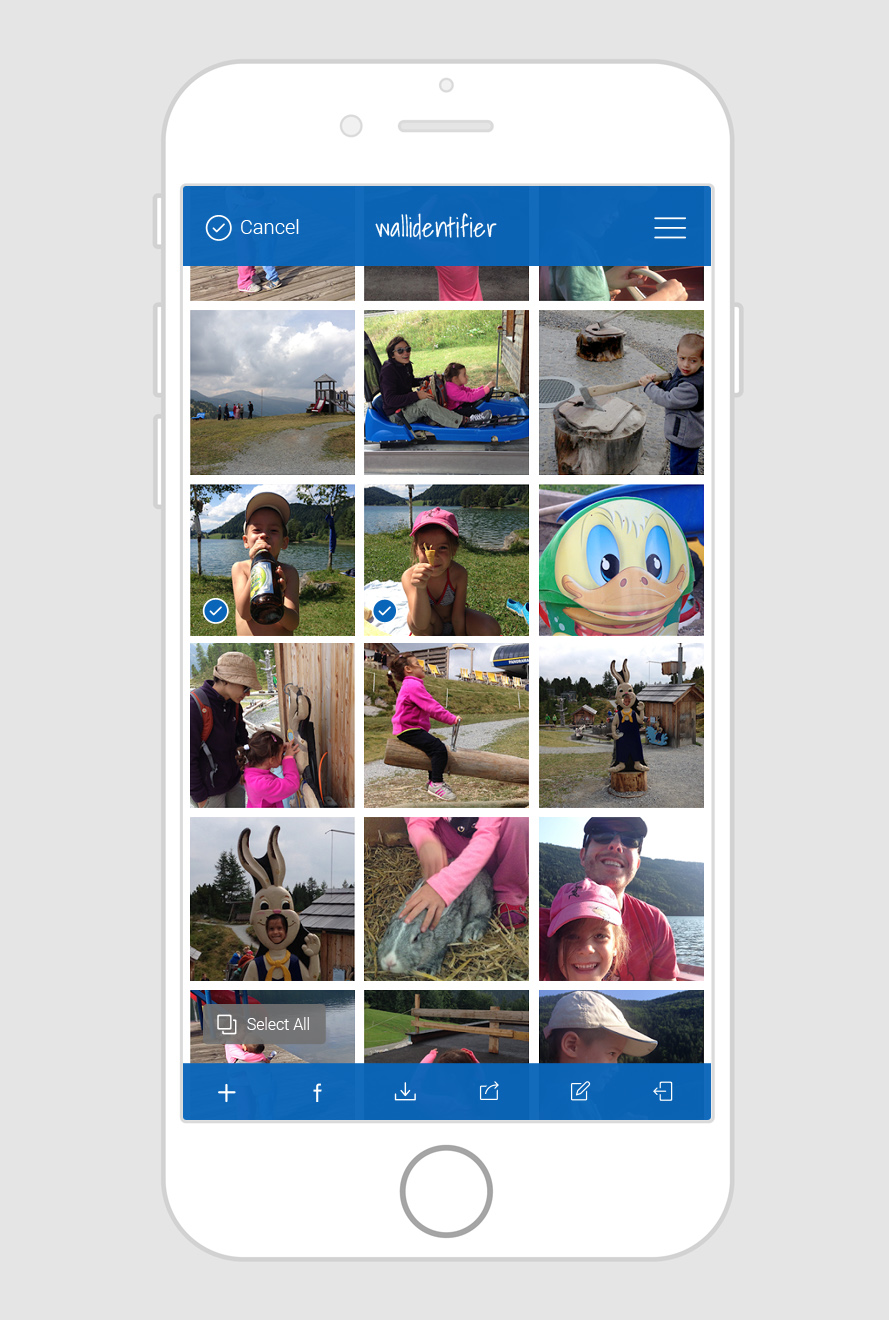Select the hand petting rabbit photo
Image resolution: width=889 pixels, height=1320 pixels.
[x=446, y=899]
